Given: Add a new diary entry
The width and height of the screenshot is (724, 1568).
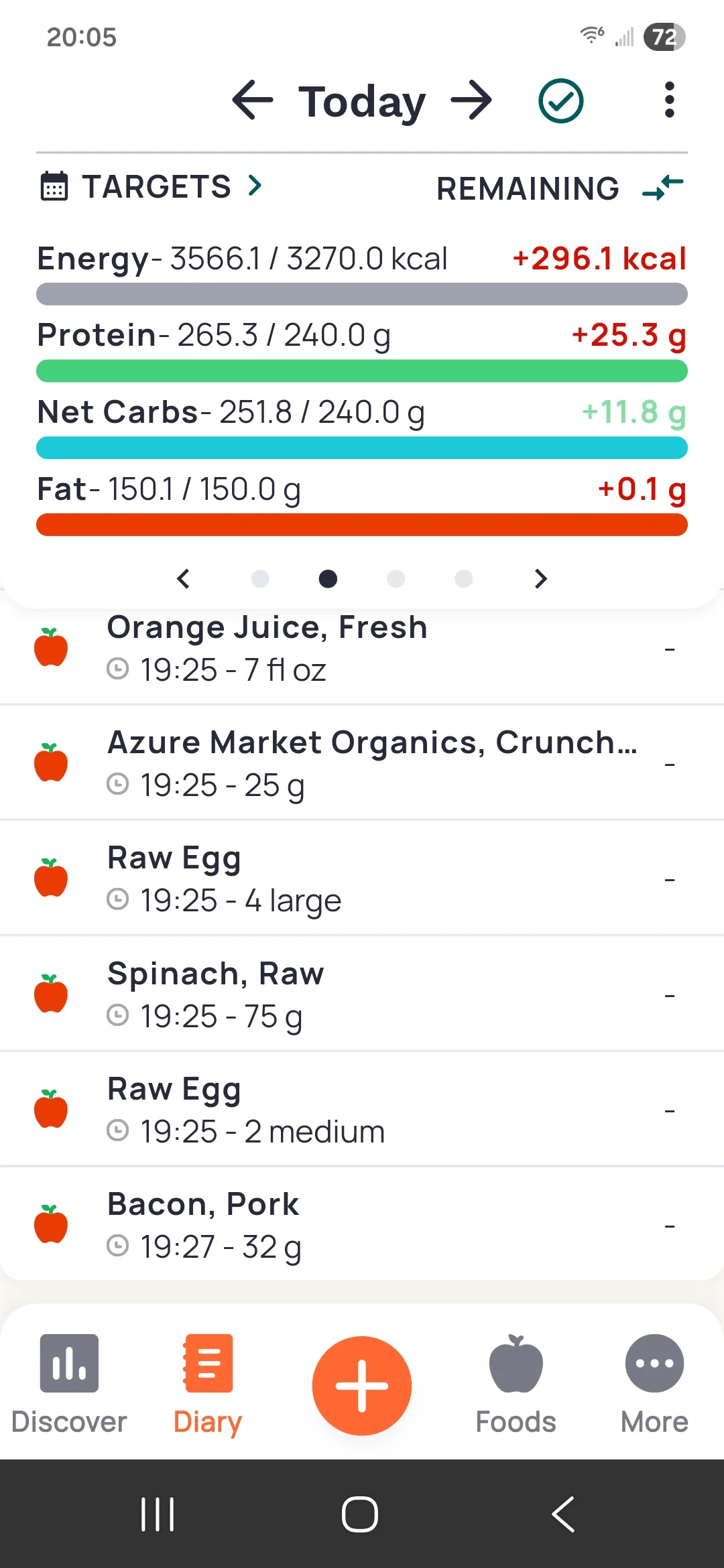Looking at the screenshot, I should tap(362, 1386).
